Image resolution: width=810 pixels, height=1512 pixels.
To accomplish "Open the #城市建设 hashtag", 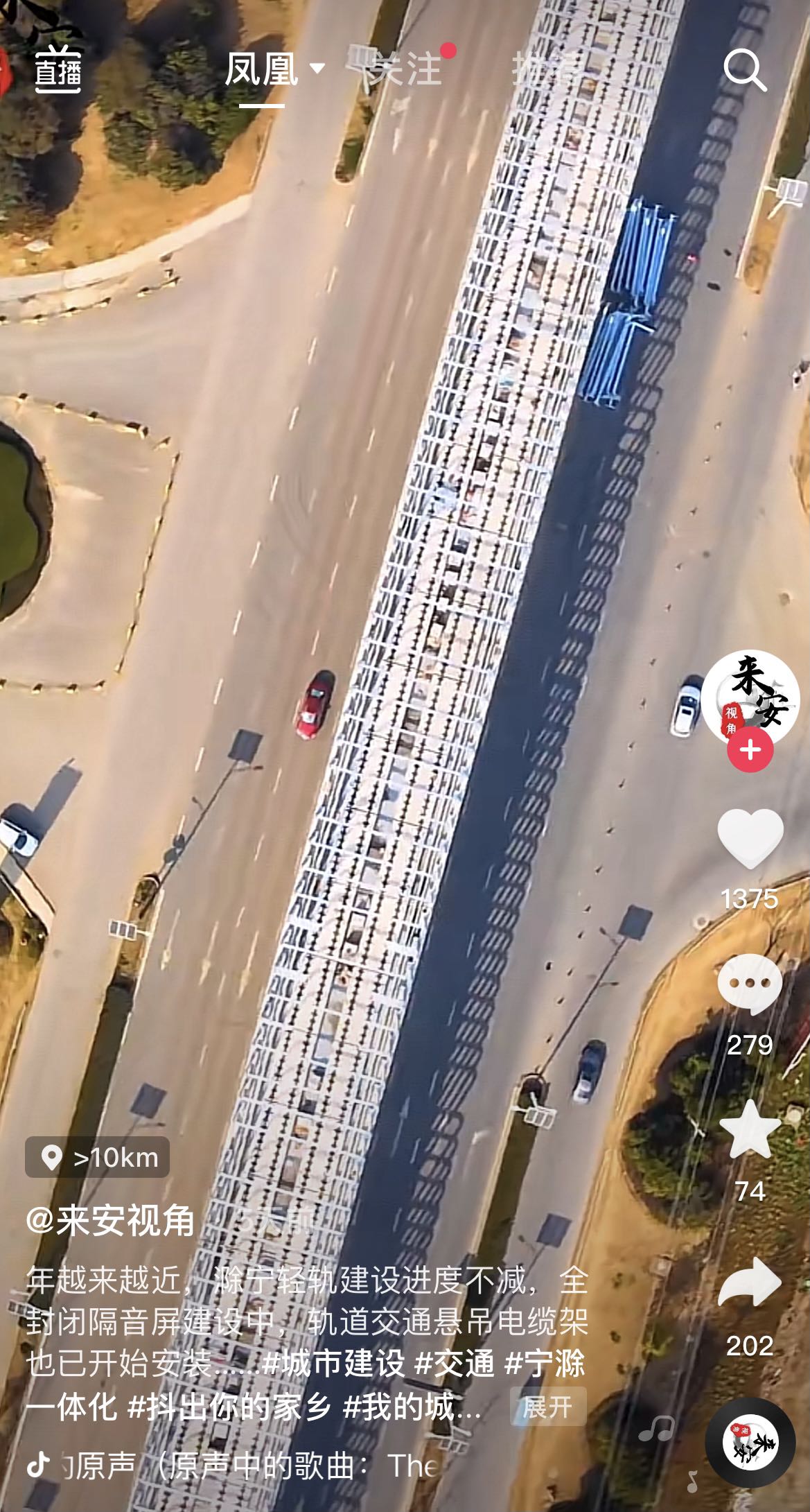I will pyautogui.click(x=334, y=1364).
